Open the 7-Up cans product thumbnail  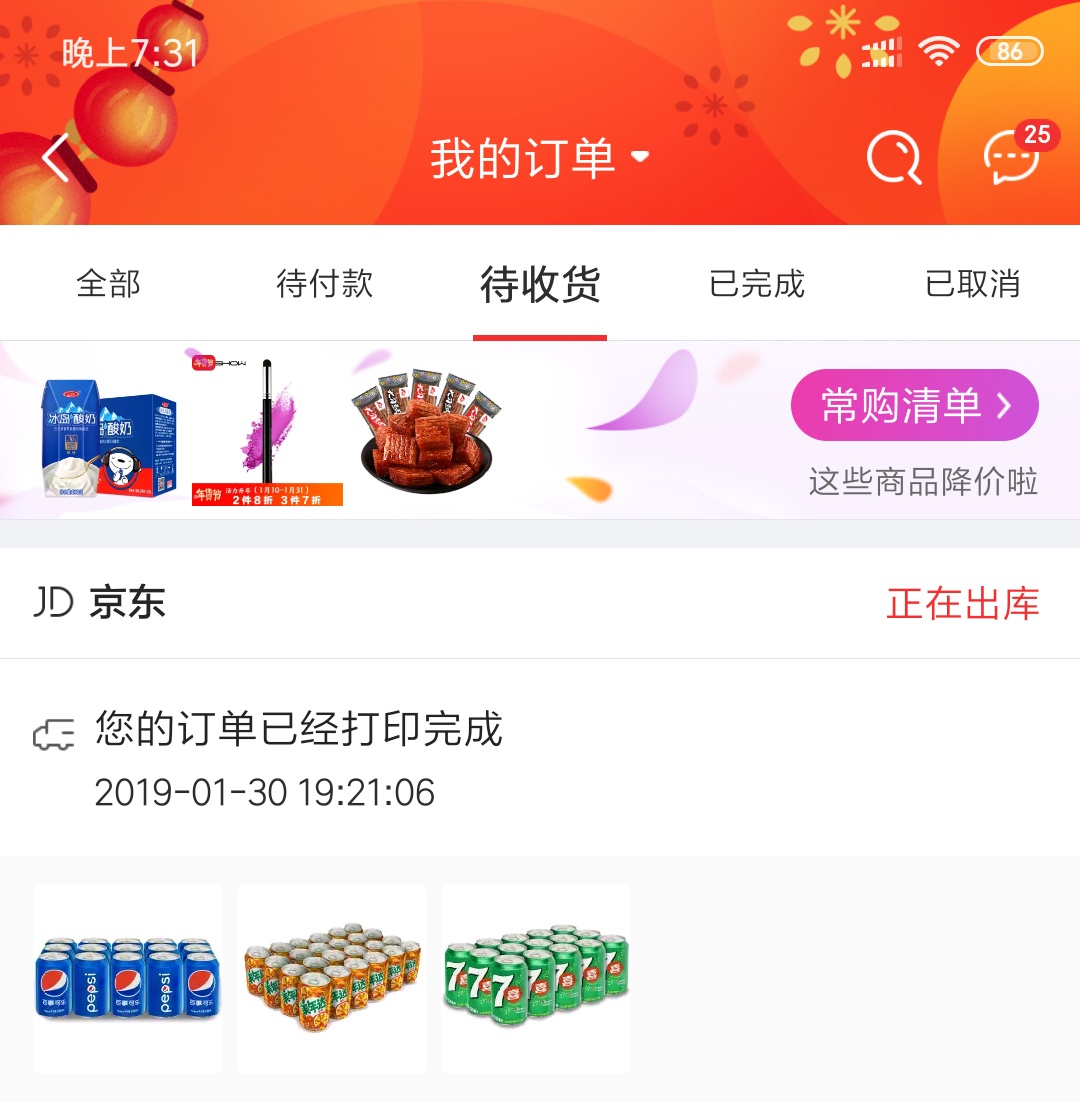pyautogui.click(x=536, y=978)
